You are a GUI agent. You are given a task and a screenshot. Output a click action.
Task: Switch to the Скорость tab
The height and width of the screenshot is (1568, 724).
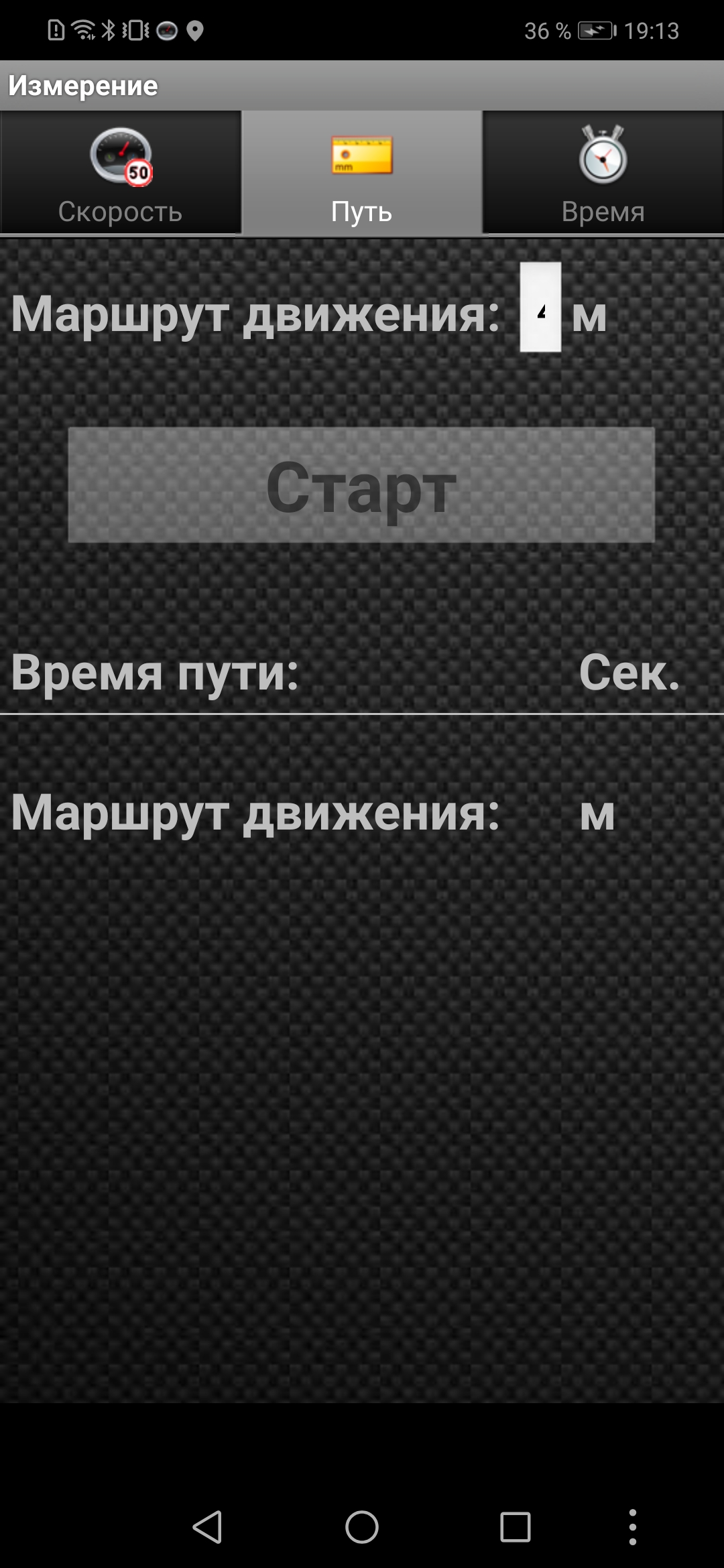(121, 173)
